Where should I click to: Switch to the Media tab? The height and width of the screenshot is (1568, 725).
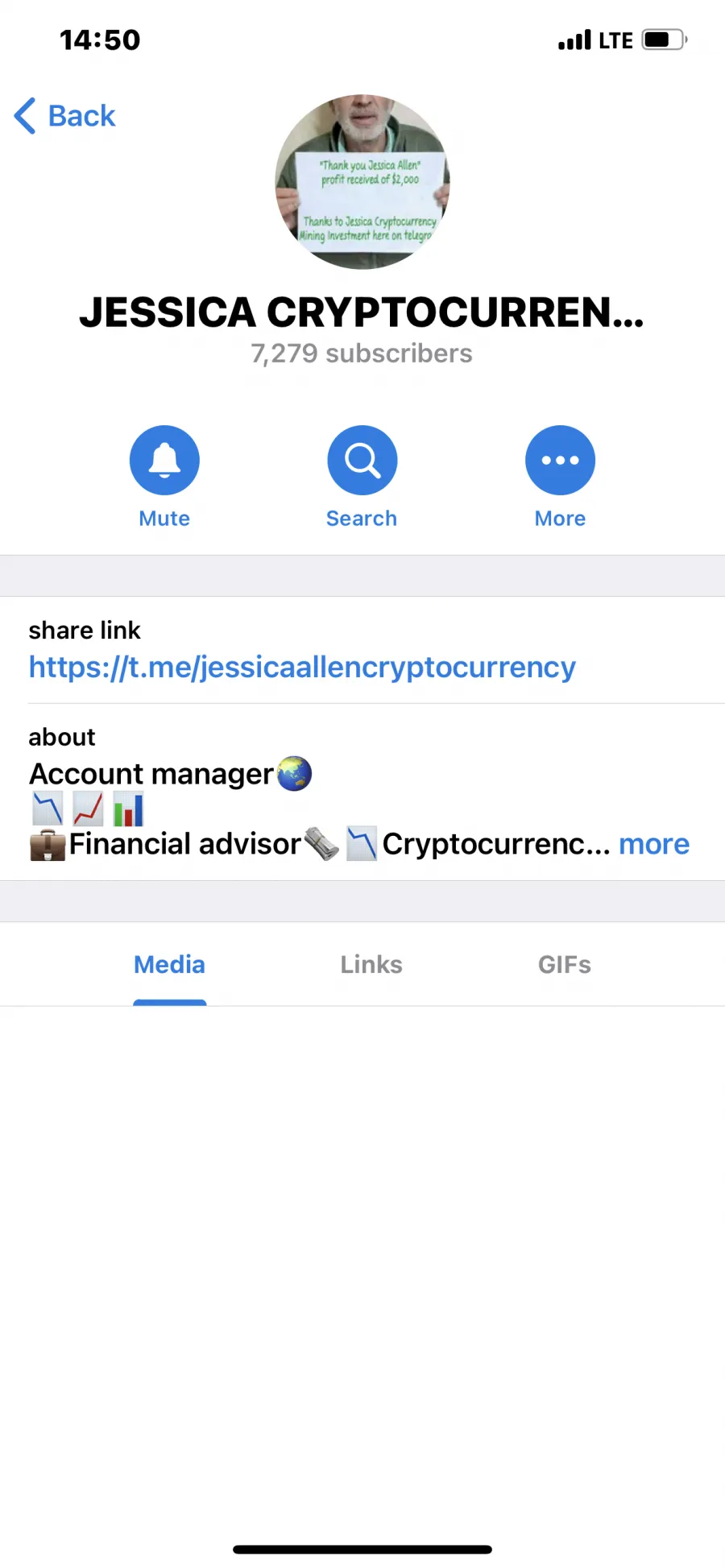(169, 965)
